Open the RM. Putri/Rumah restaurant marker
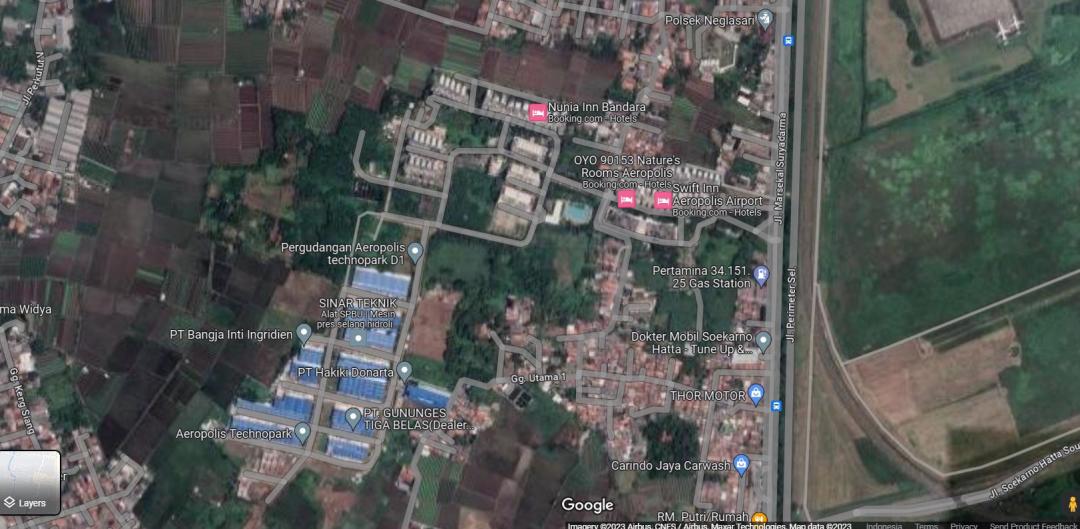 pyautogui.click(x=759, y=518)
